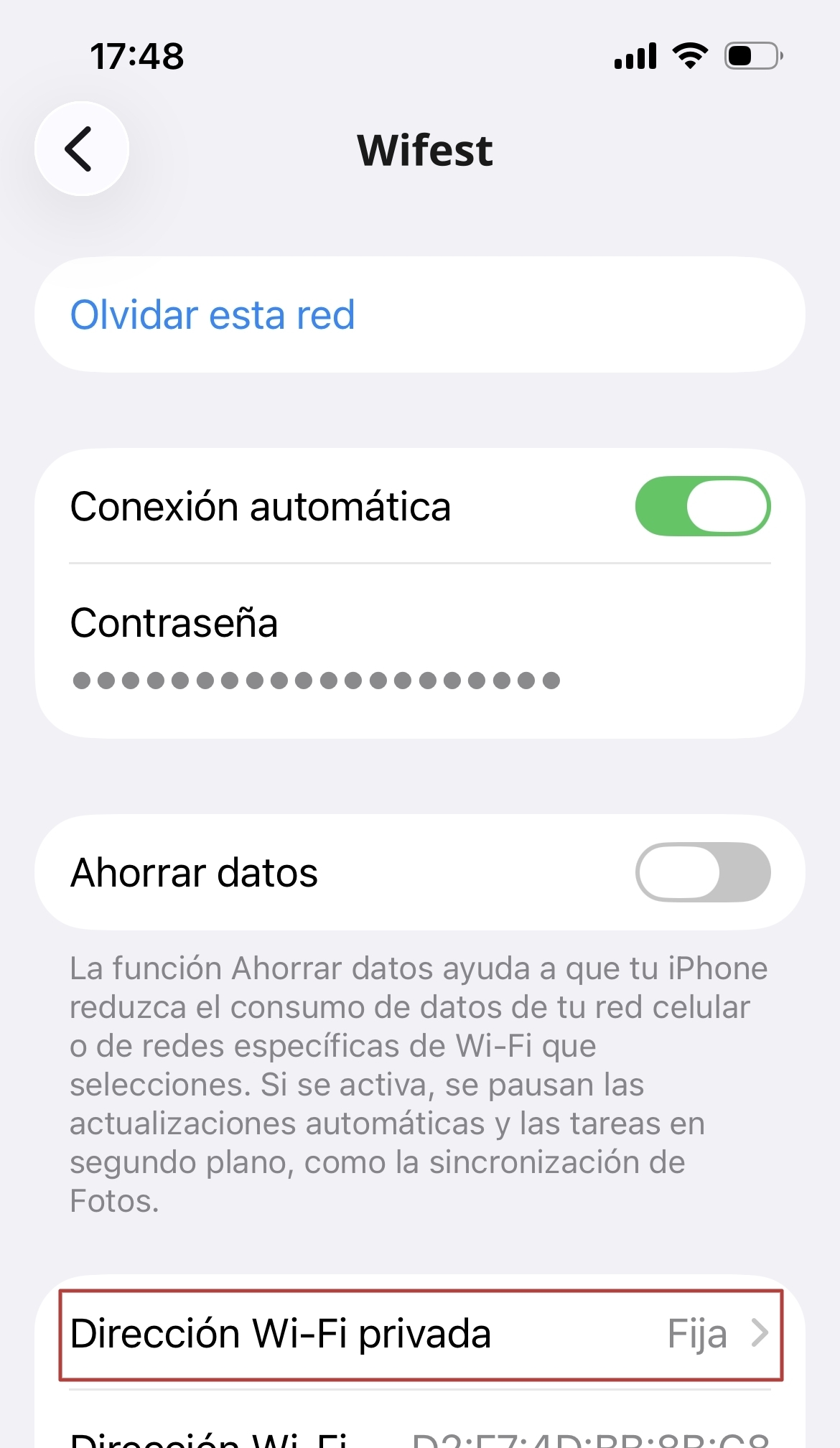This screenshot has width=840, height=1448.
Task: Tap Olvidar esta red
Action: click(213, 315)
